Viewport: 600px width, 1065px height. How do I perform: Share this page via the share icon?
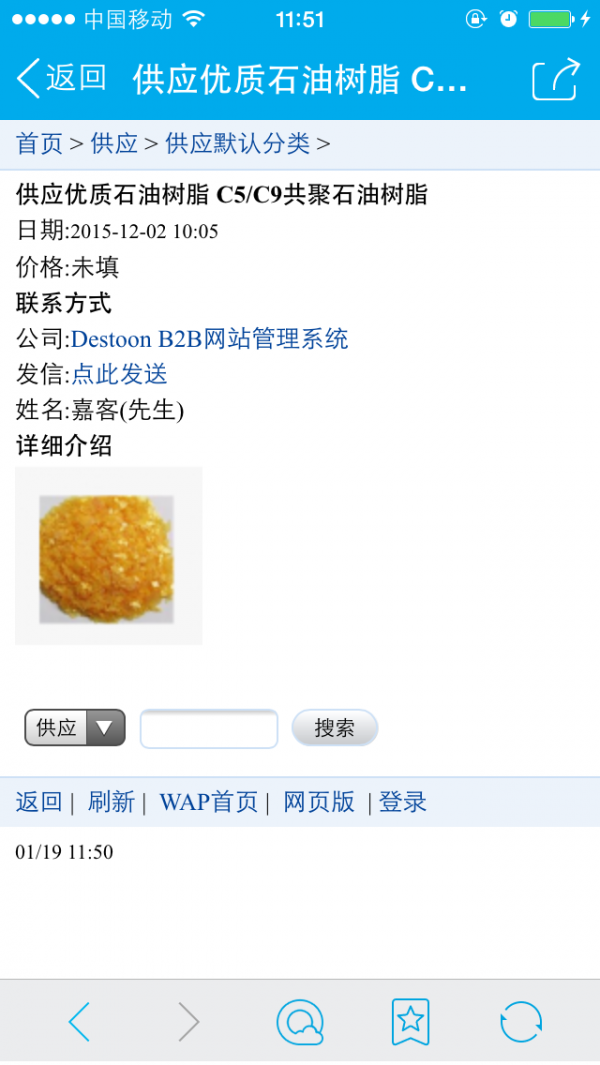click(555, 79)
